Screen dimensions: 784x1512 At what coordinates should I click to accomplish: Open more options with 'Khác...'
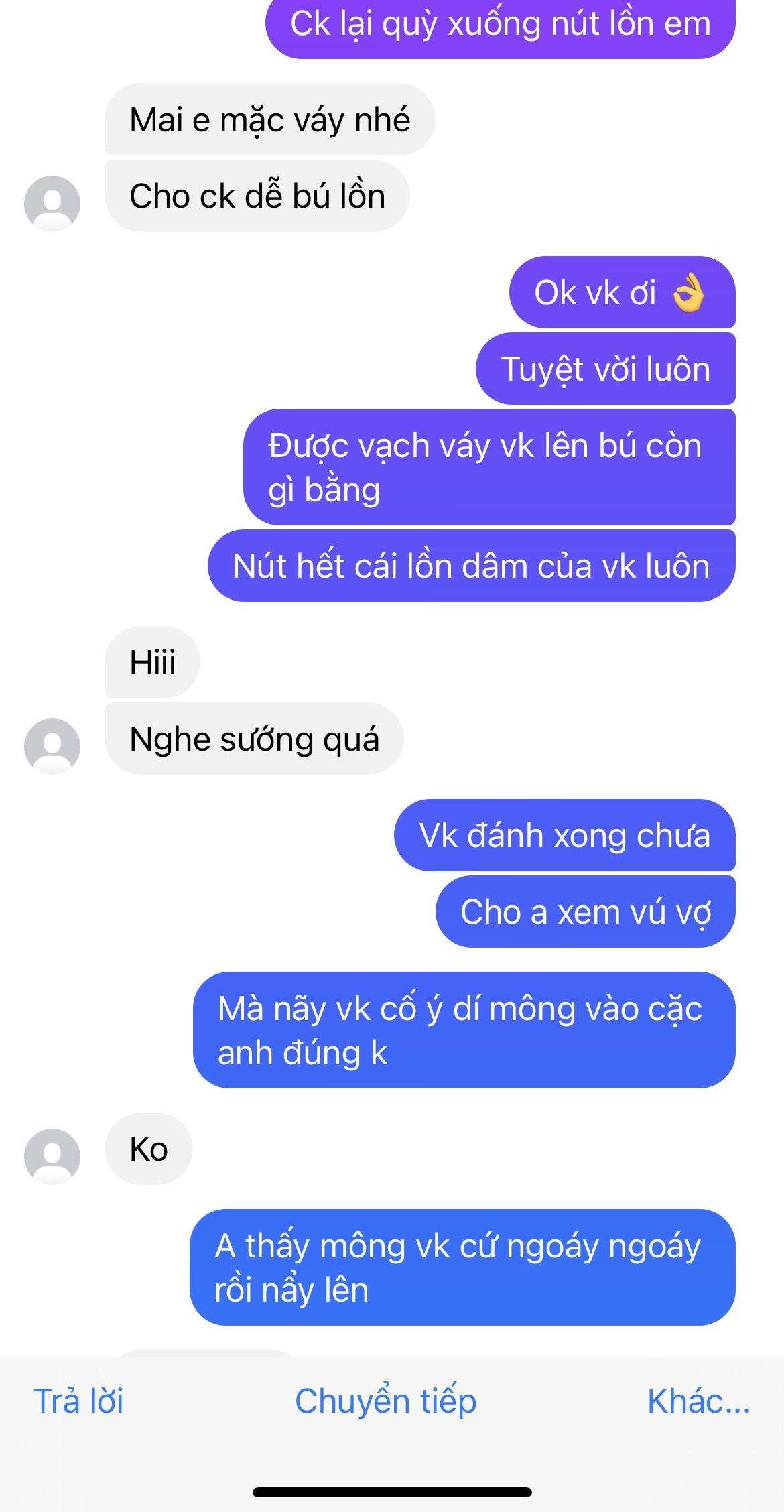coord(699,1401)
